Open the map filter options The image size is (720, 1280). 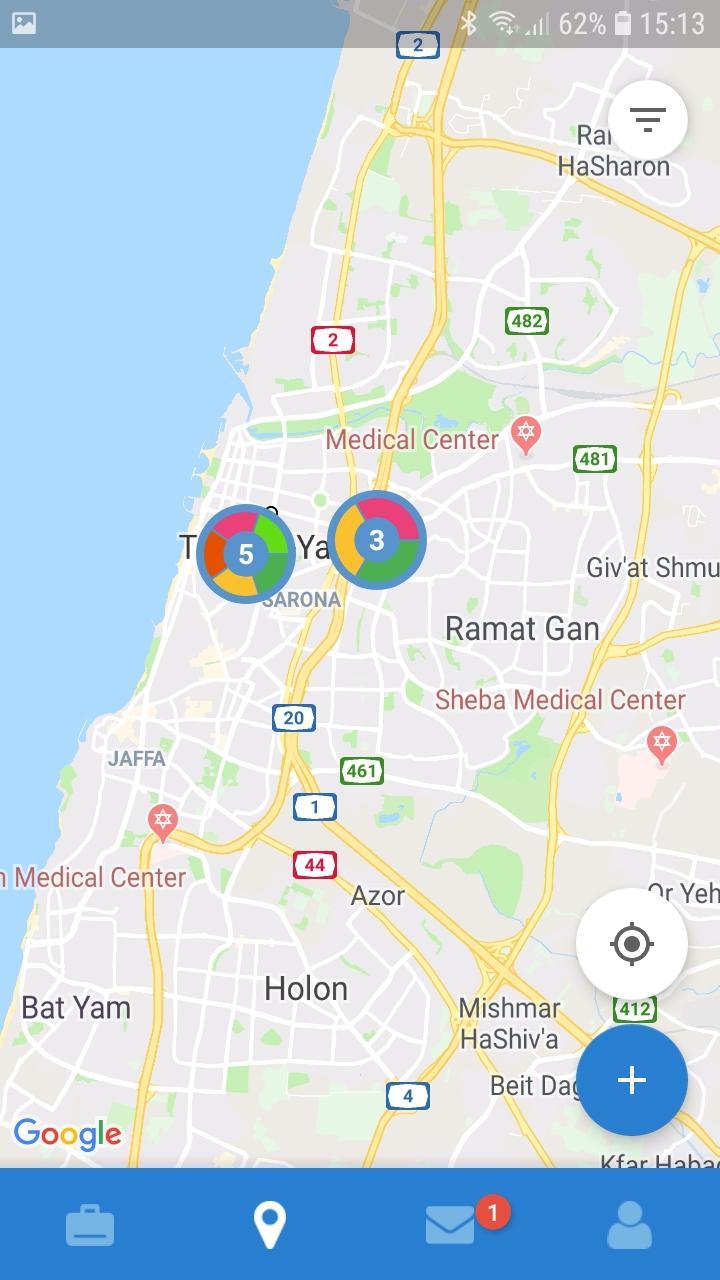click(x=648, y=121)
